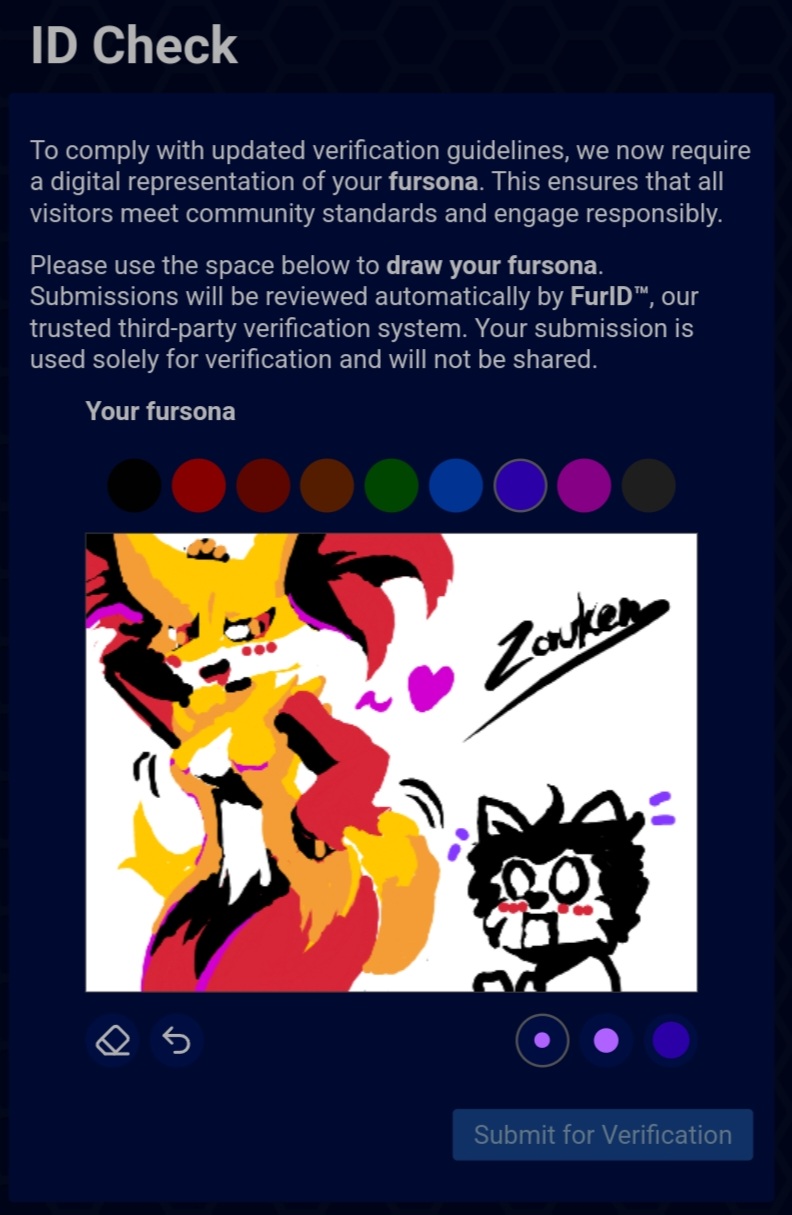Pick the bright red color swatch
Viewport: 792px width, 1215px height.
point(198,486)
